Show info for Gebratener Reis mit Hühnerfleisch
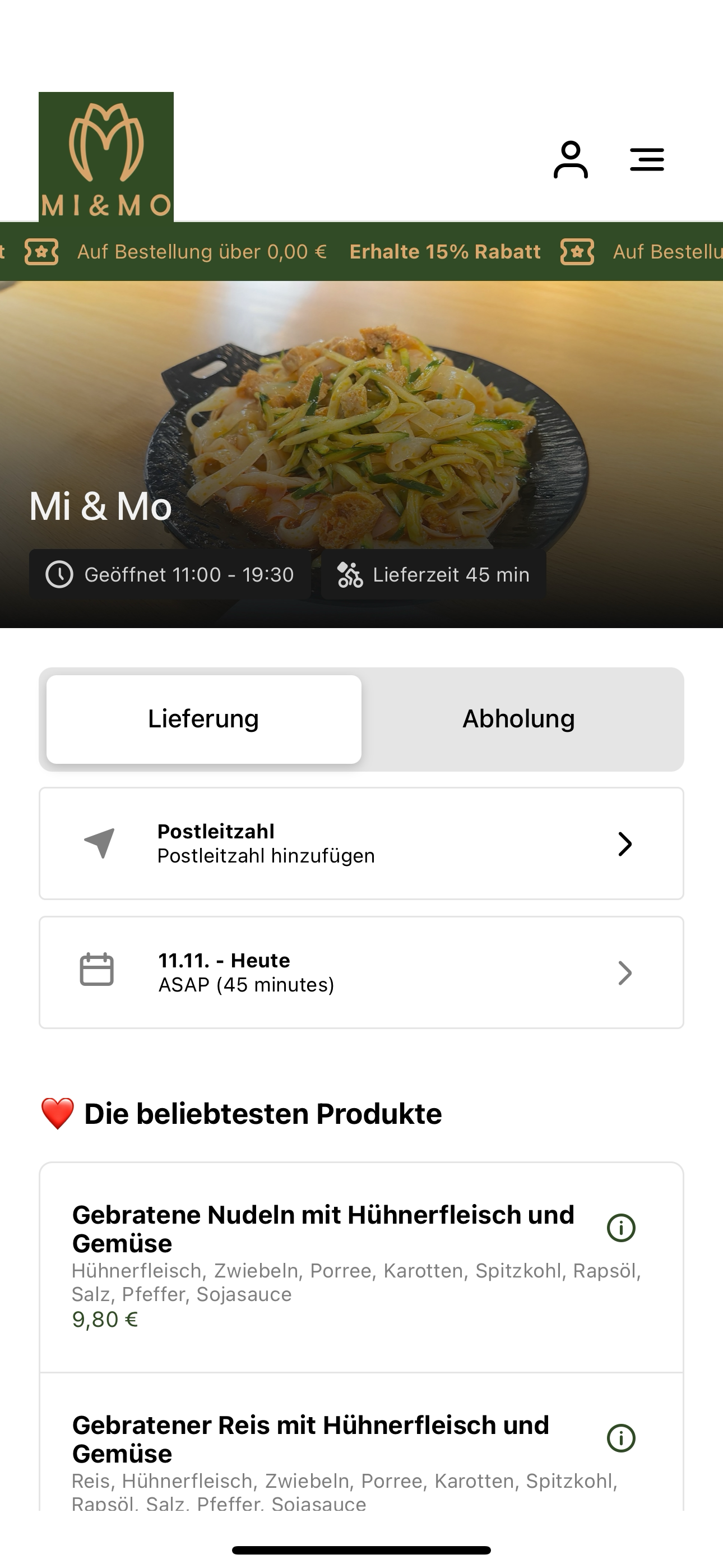The height and width of the screenshot is (1568, 723). pyautogui.click(x=621, y=1438)
